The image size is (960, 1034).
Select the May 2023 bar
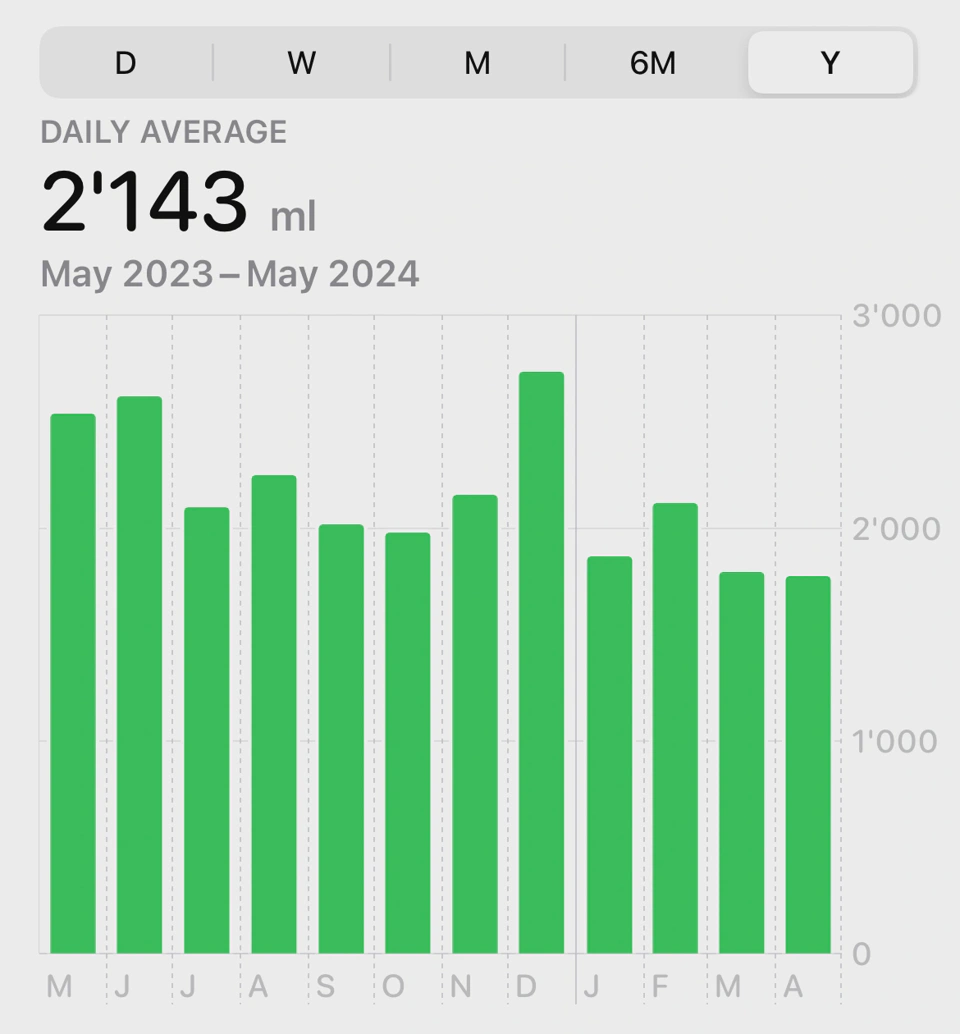click(x=72, y=680)
